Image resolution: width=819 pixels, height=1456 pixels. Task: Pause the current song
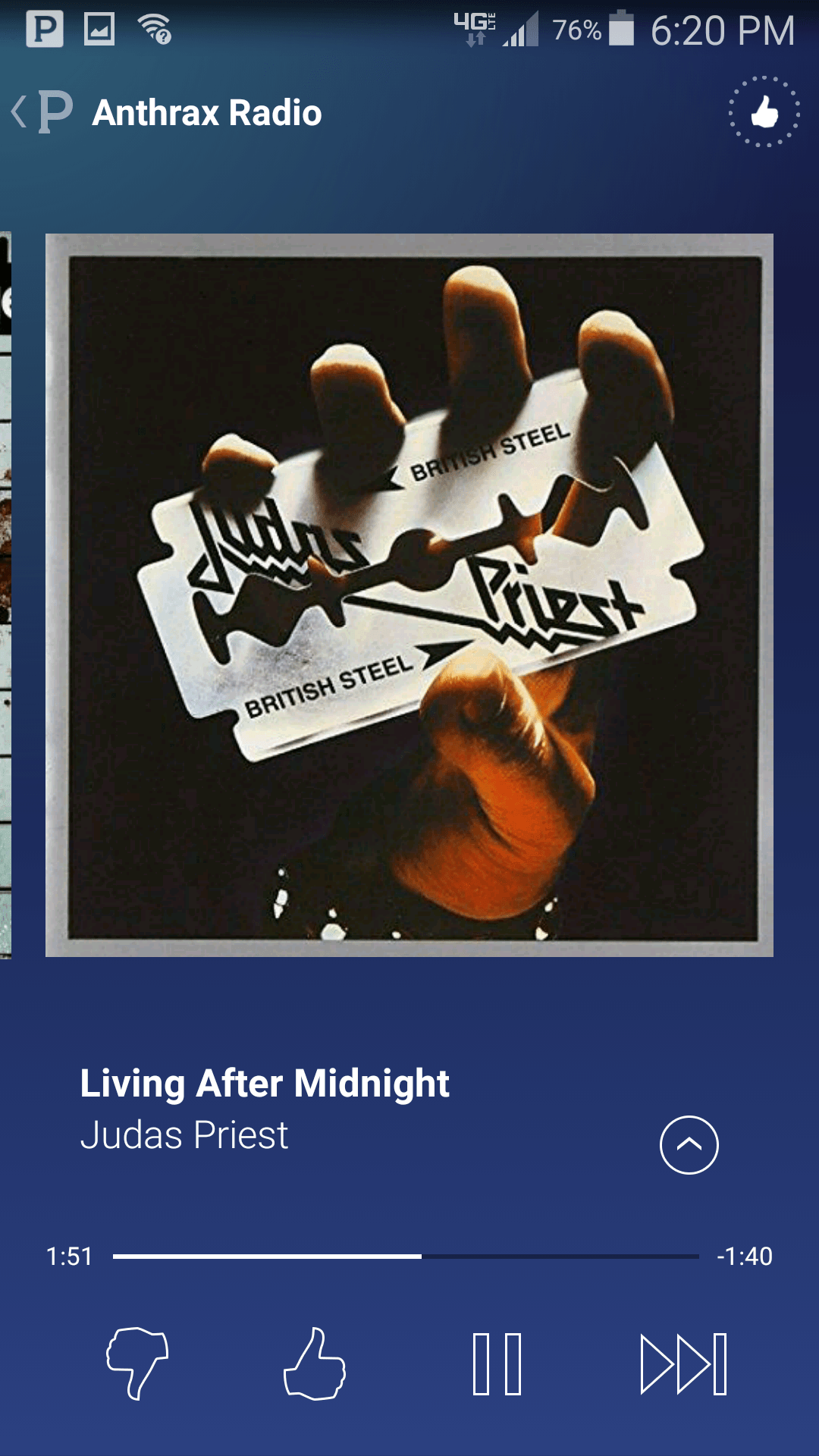(x=497, y=1363)
